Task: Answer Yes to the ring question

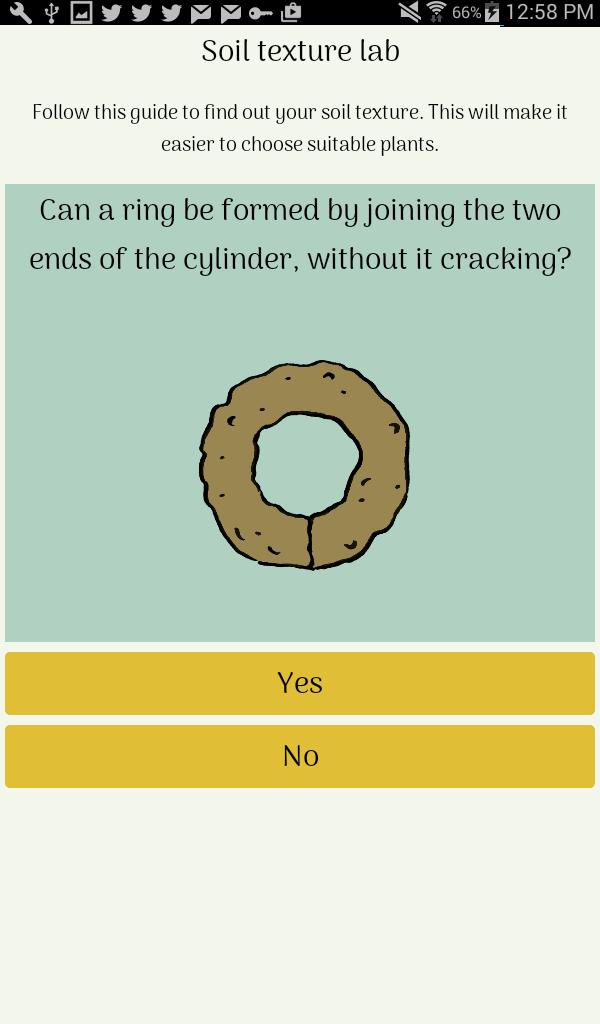Action: coord(300,683)
